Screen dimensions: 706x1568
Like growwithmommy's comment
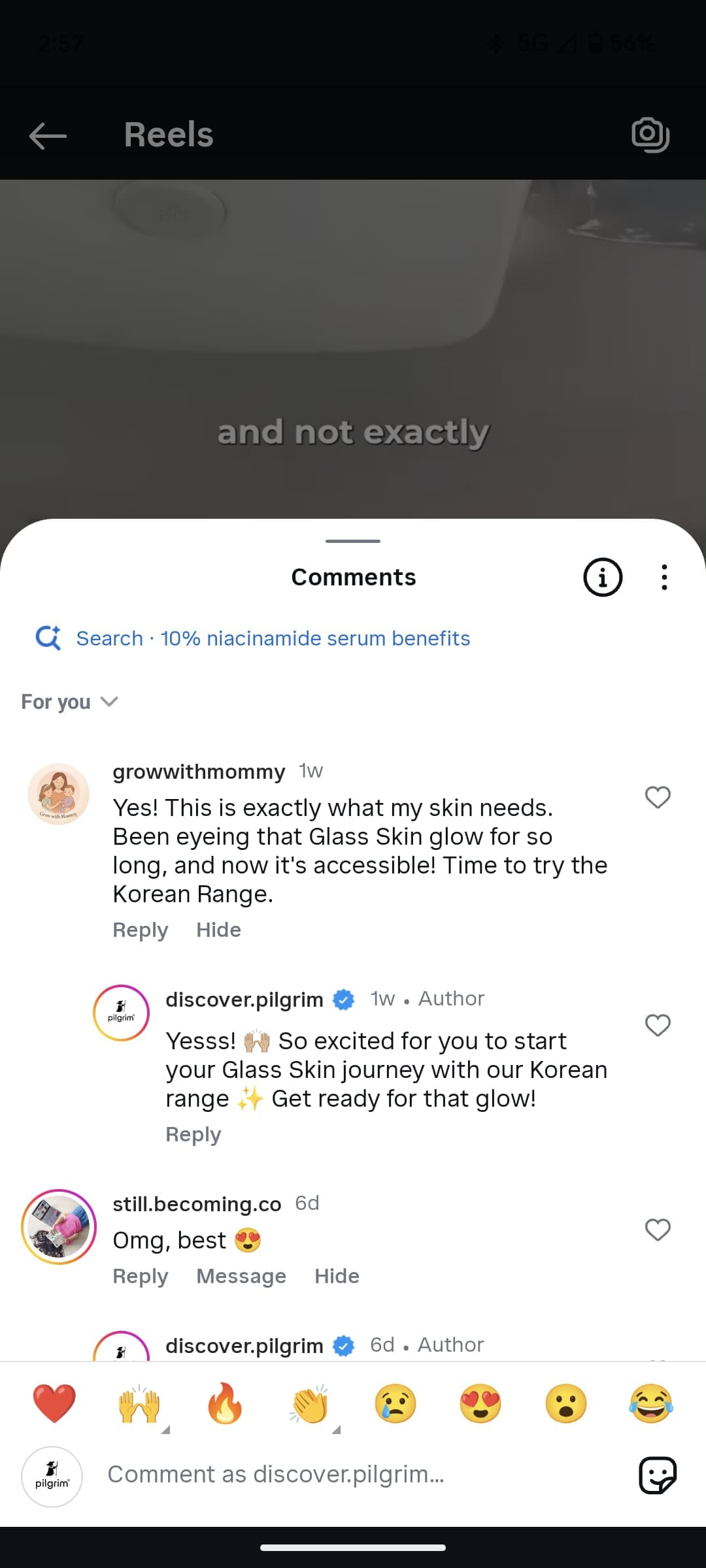pos(658,797)
